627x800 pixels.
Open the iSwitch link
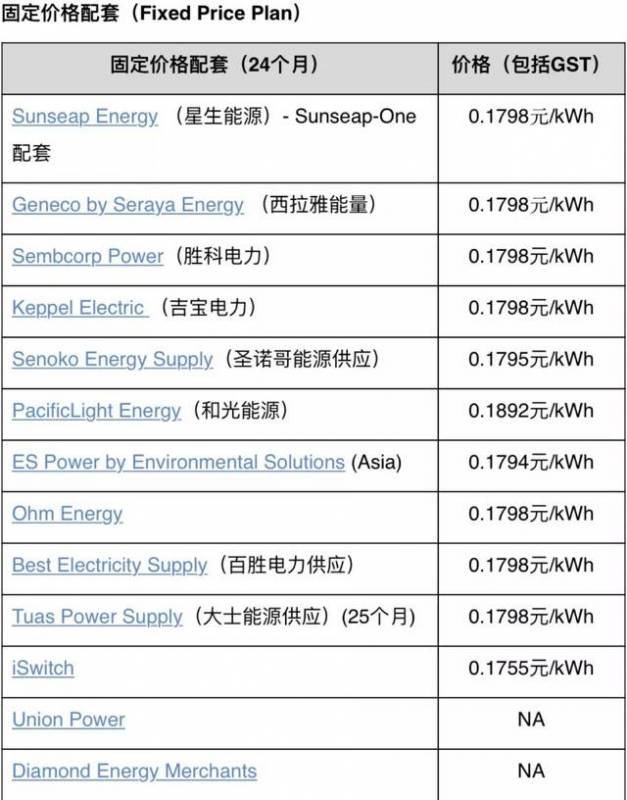[x=43, y=668]
